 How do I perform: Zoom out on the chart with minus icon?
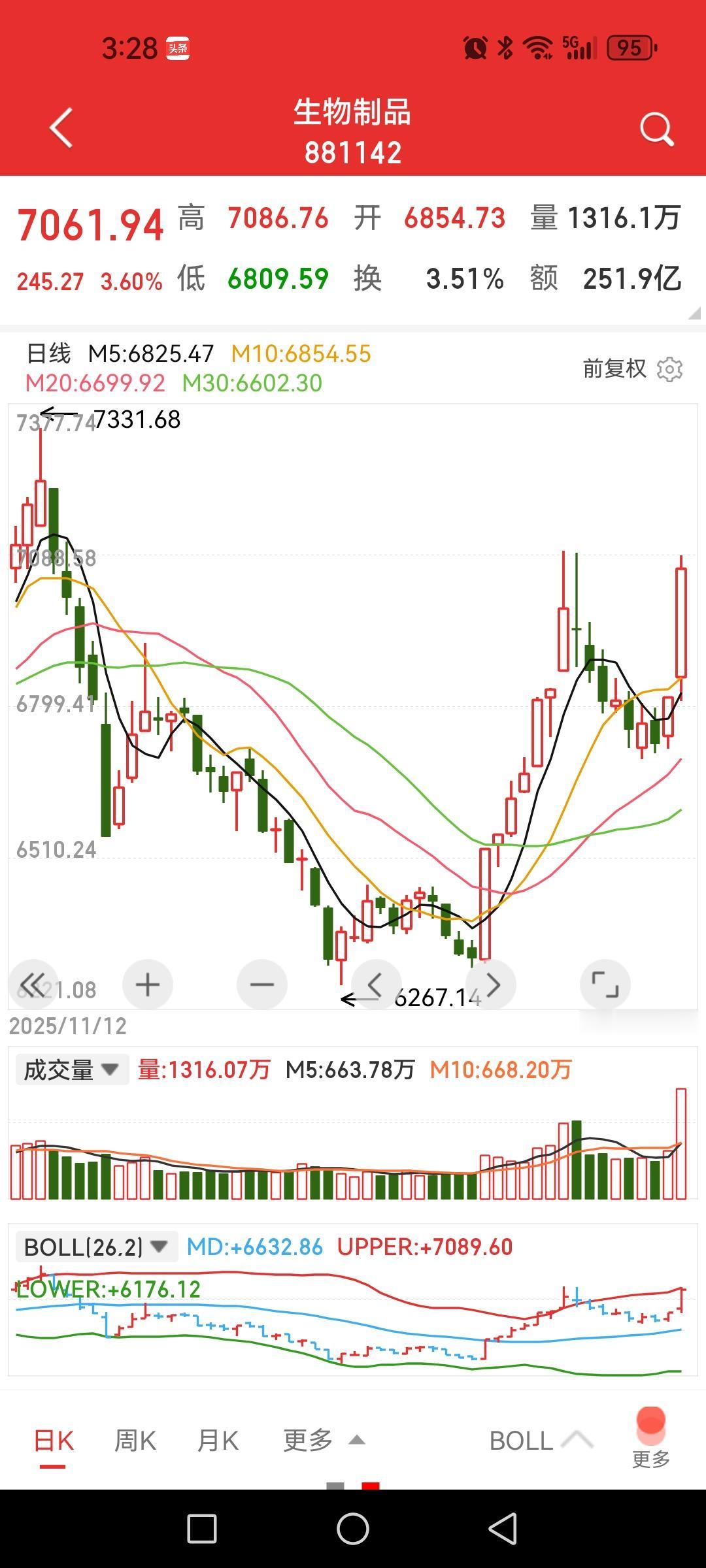(x=261, y=984)
